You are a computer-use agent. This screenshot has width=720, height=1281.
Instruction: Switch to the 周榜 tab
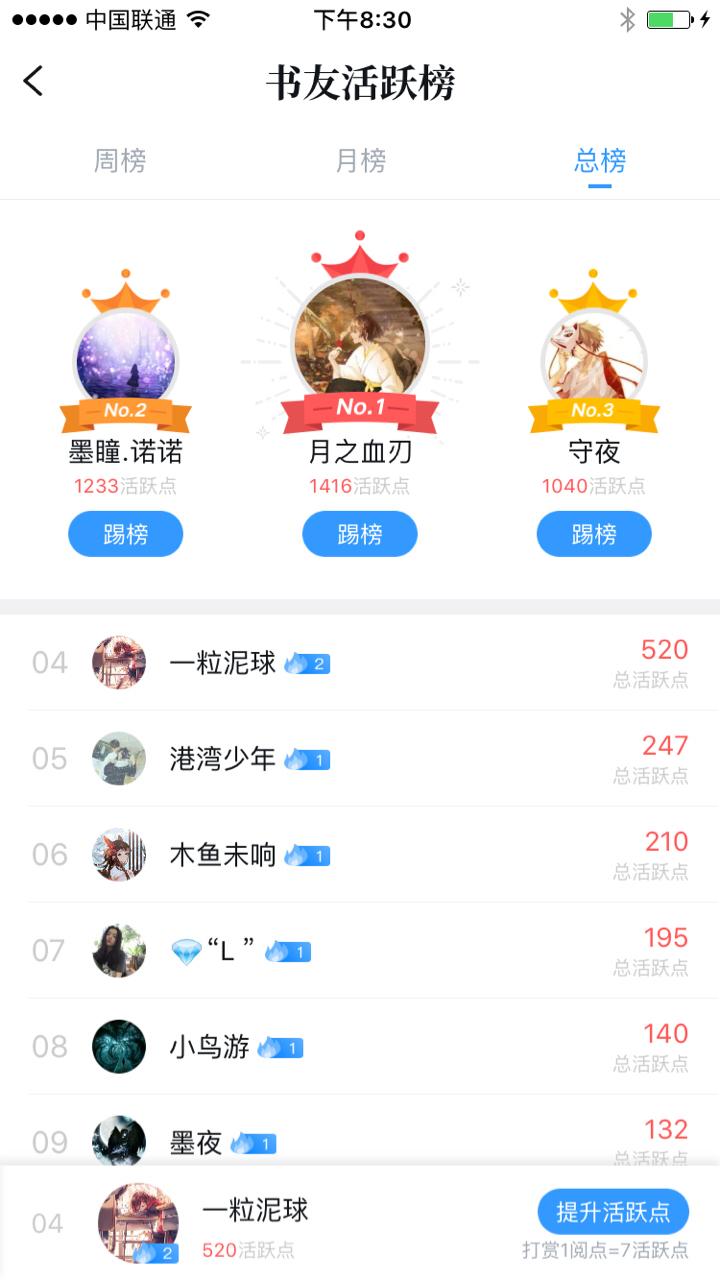[120, 160]
